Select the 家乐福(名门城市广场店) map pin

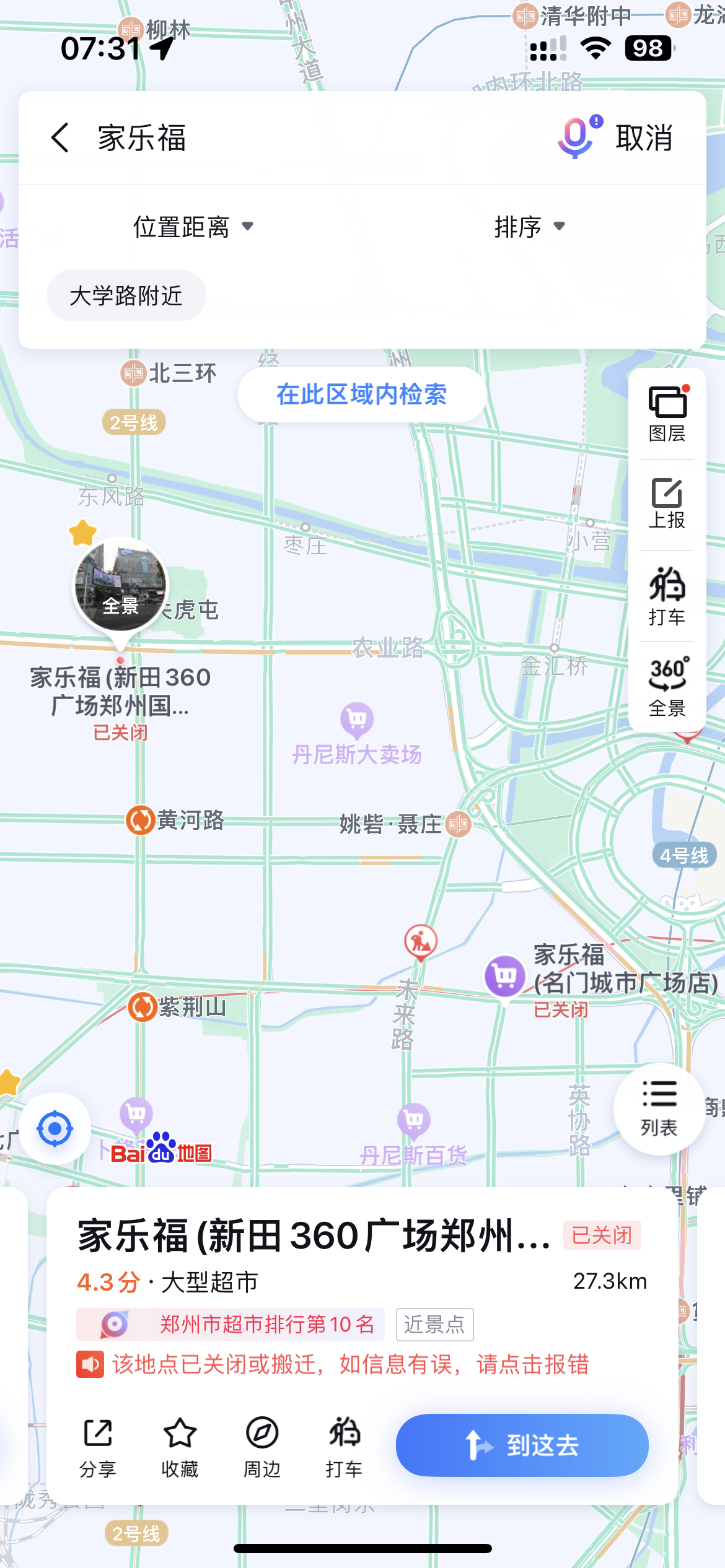click(x=504, y=977)
